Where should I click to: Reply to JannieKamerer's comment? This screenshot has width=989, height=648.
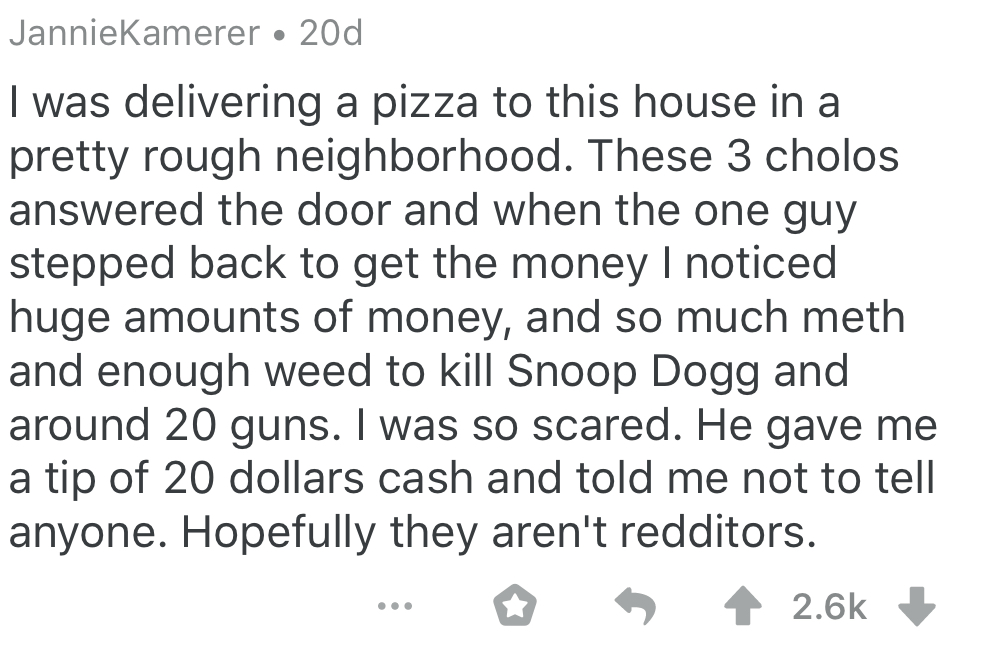click(633, 607)
